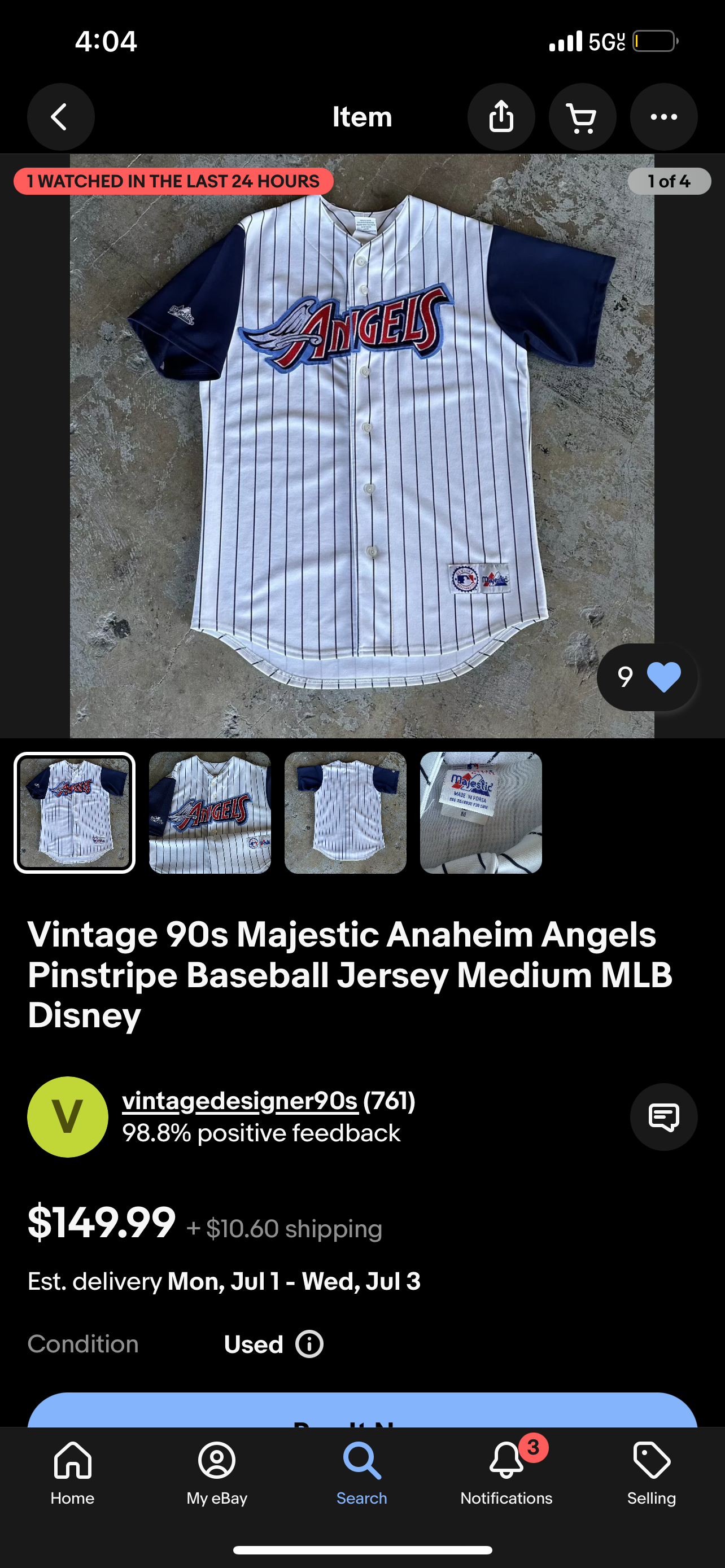Go back from the item page

coord(60,117)
